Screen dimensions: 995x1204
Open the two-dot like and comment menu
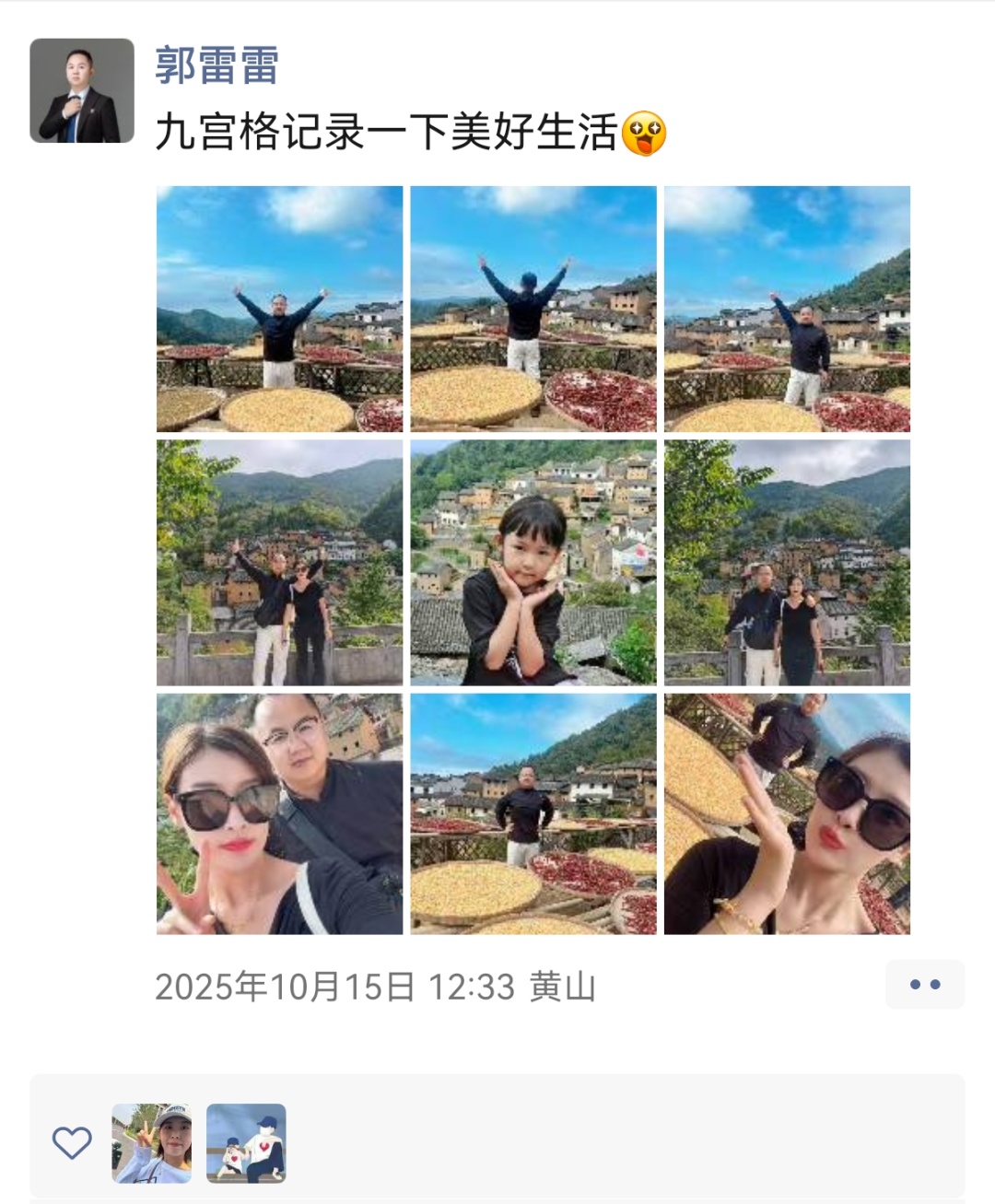coord(924,984)
